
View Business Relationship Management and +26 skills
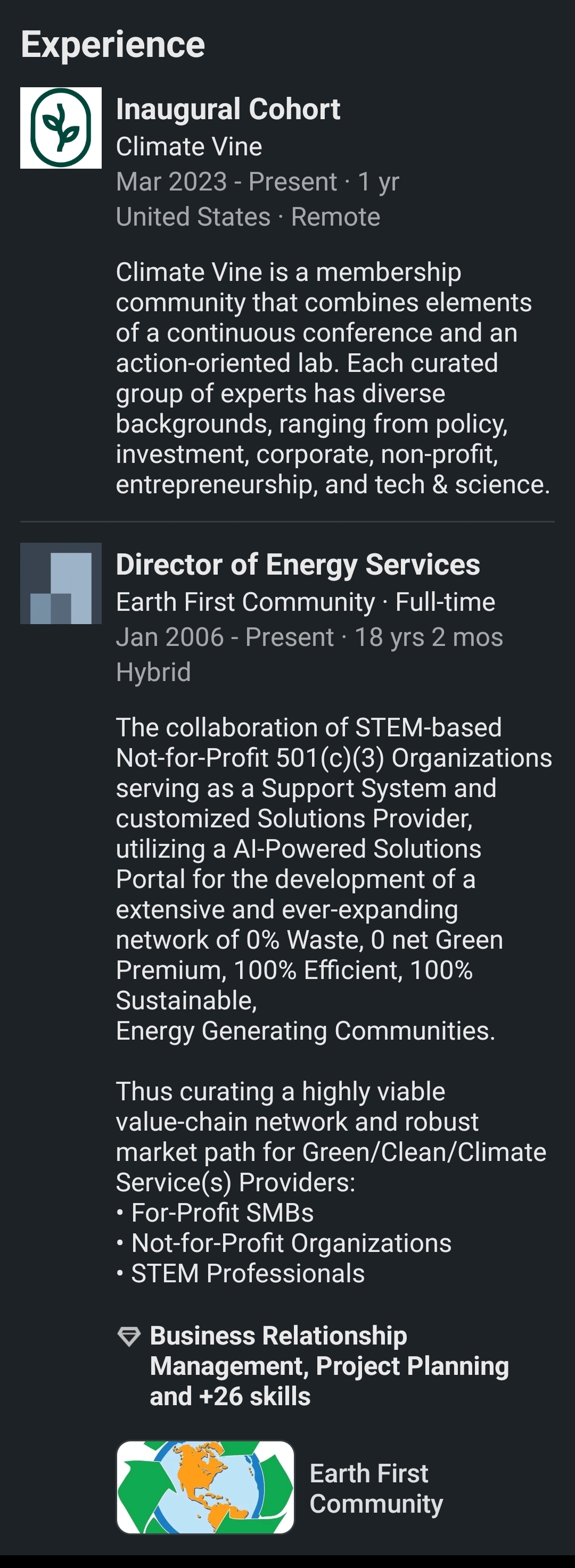(329, 1365)
